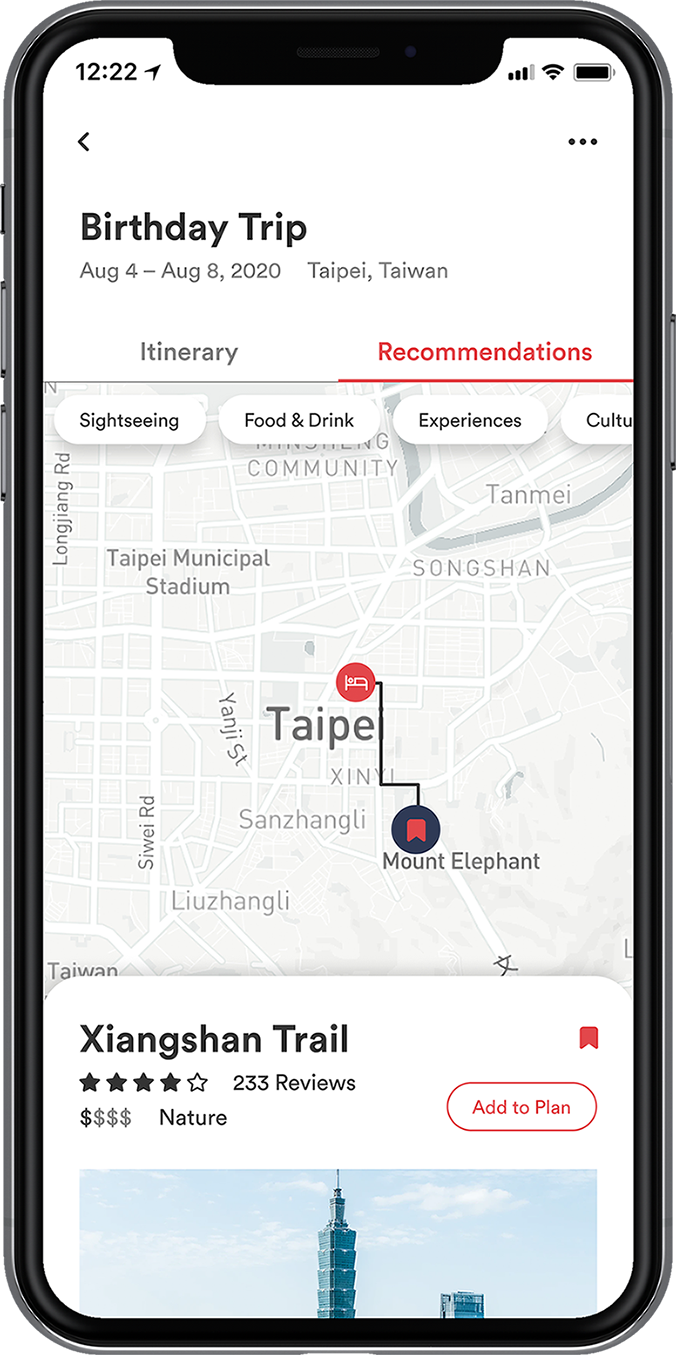Toggle the bookmark on Xiangshan Trail
The height and width of the screenshot is (1355, 676).
pos(588,1038)
